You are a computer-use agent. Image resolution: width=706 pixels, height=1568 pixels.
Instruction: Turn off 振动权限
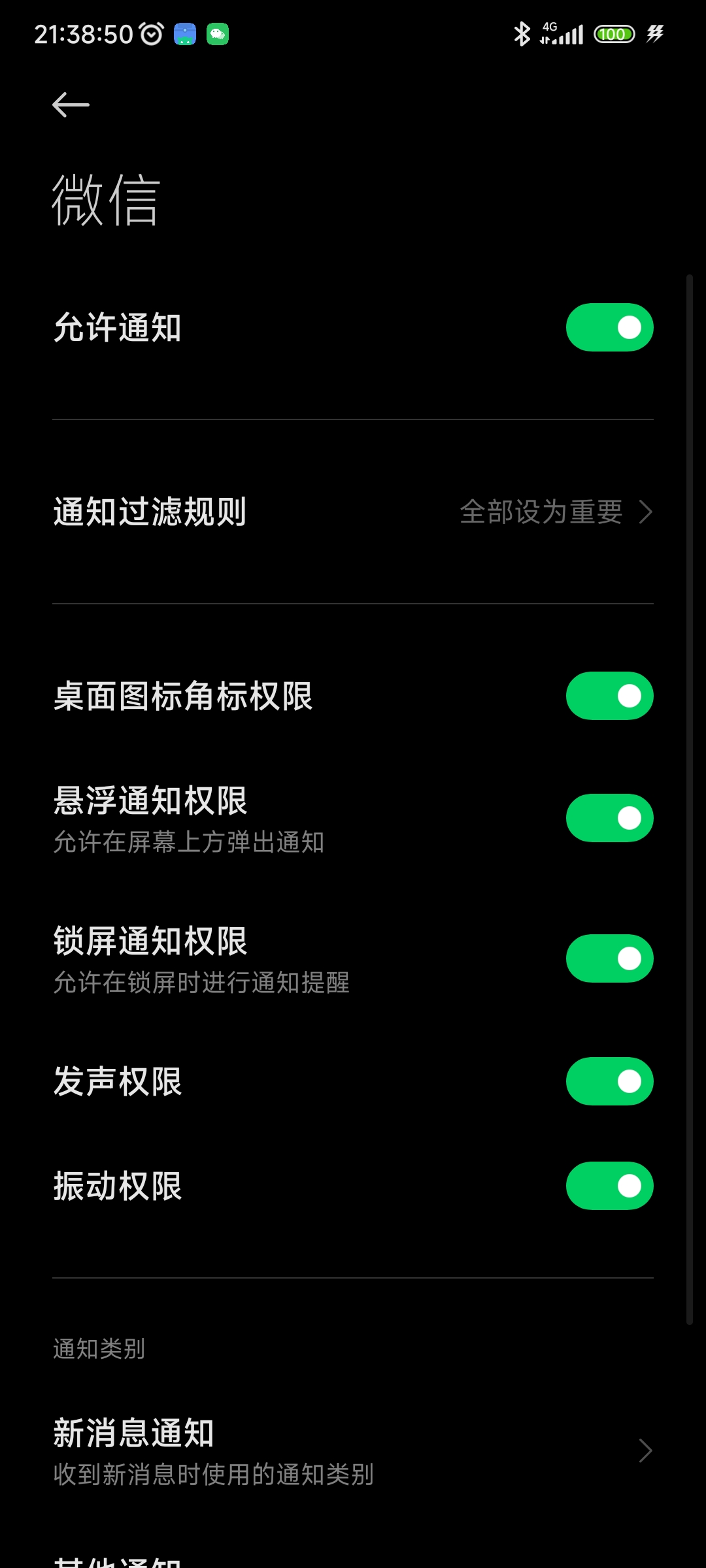(x=609, y=1186)
